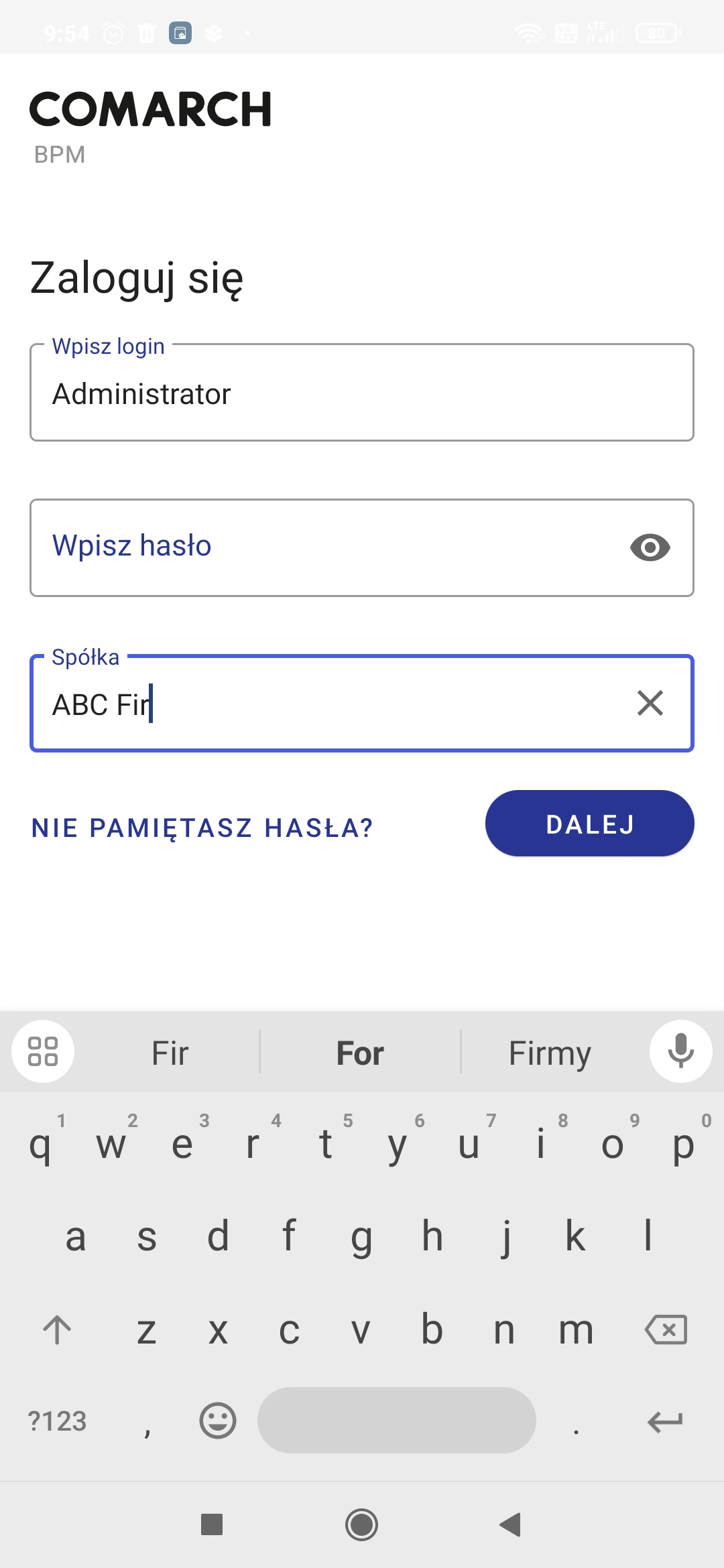The width and height of the screenshot is (724, 1568).
Task: Open the NIE PAMIĘTASZ HASŁA? link
Action: point(202,828)
